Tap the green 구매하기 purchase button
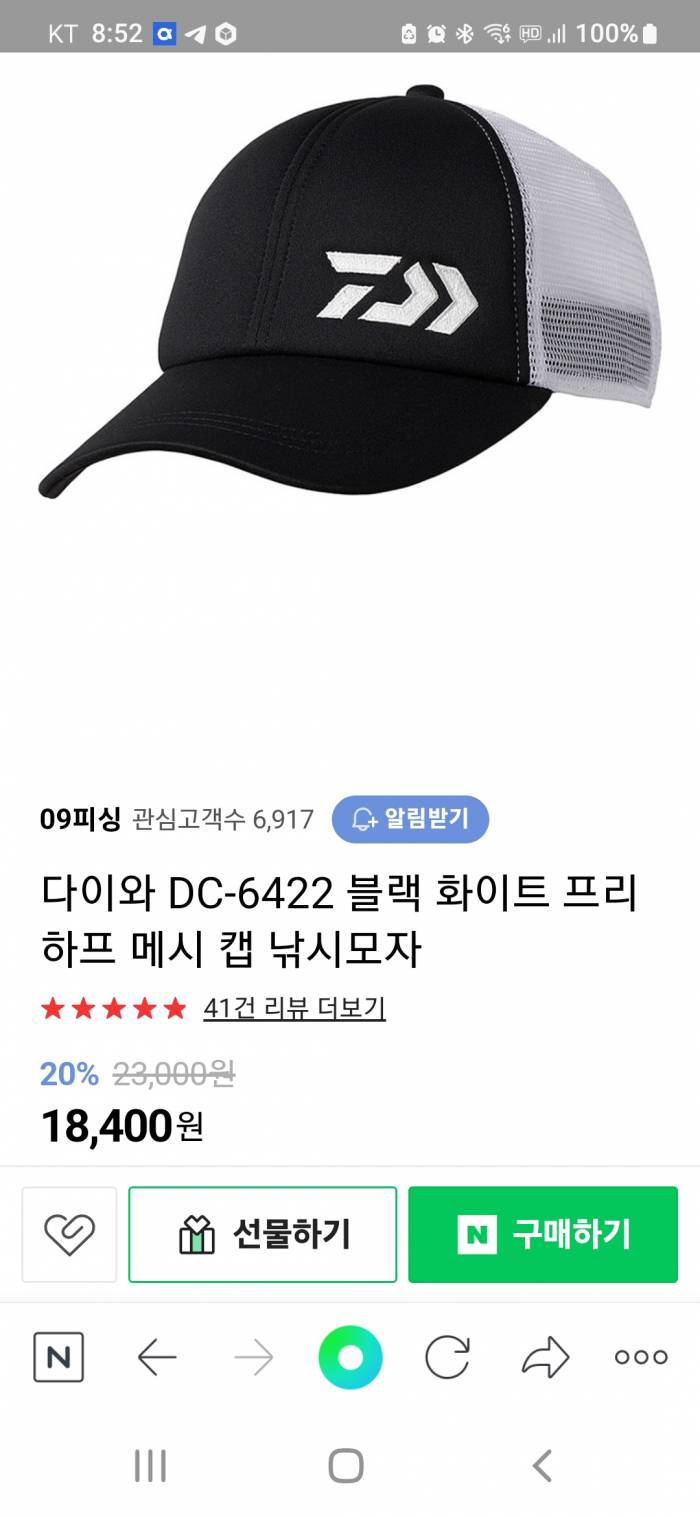 pyautogui.click(x=543, y=1234)
